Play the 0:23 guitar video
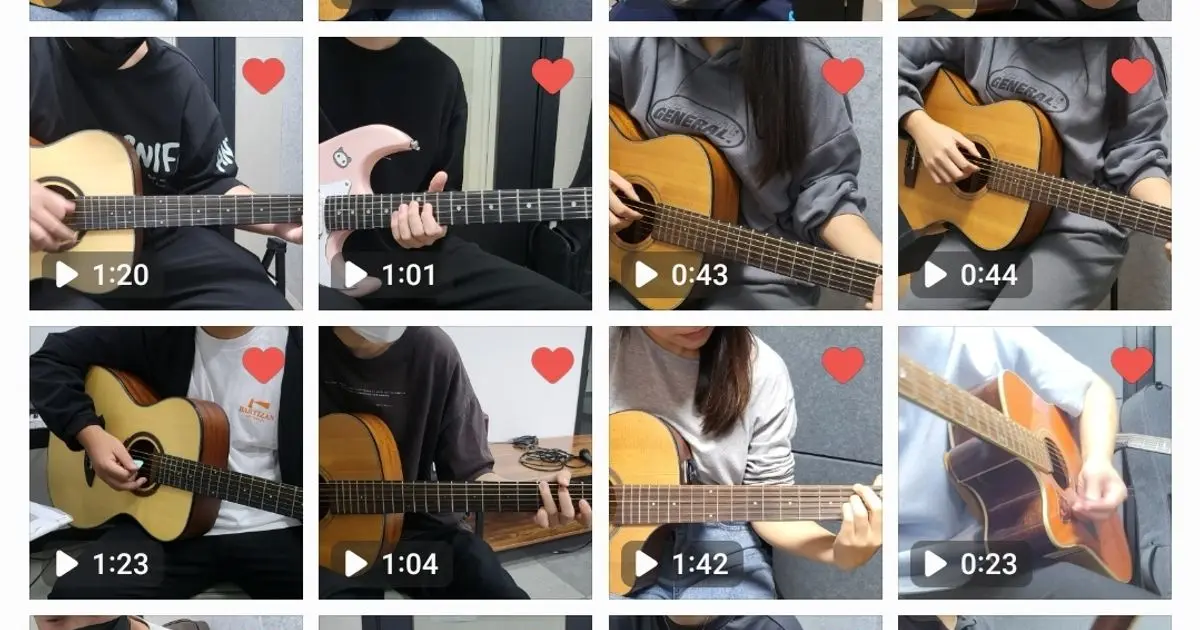This screenshot has width=1200, height=630. pyautogui.click(x=1034, y=463)
